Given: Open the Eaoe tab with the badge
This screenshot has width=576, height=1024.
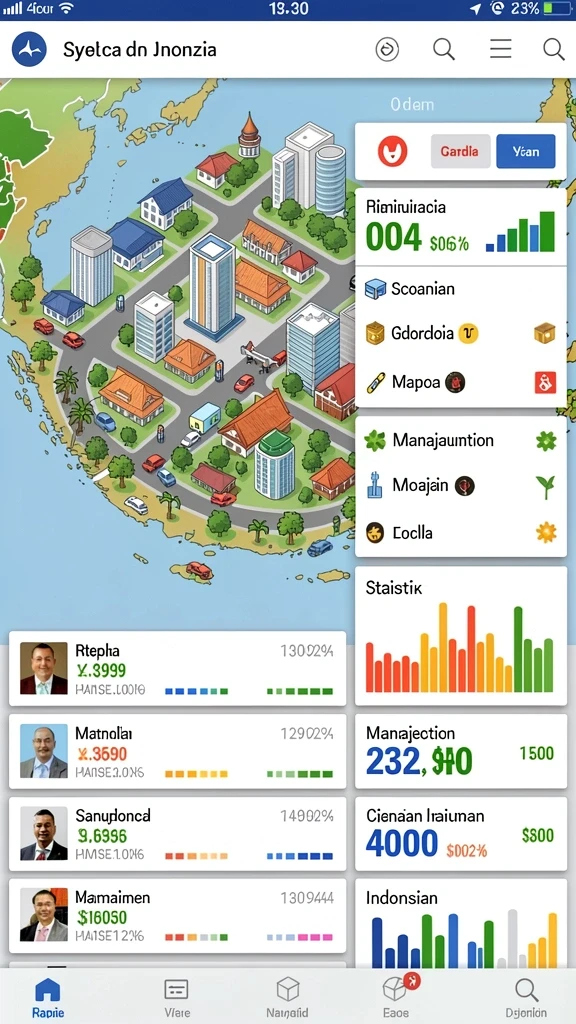Looking at the screenshot, I should (396, 997).
